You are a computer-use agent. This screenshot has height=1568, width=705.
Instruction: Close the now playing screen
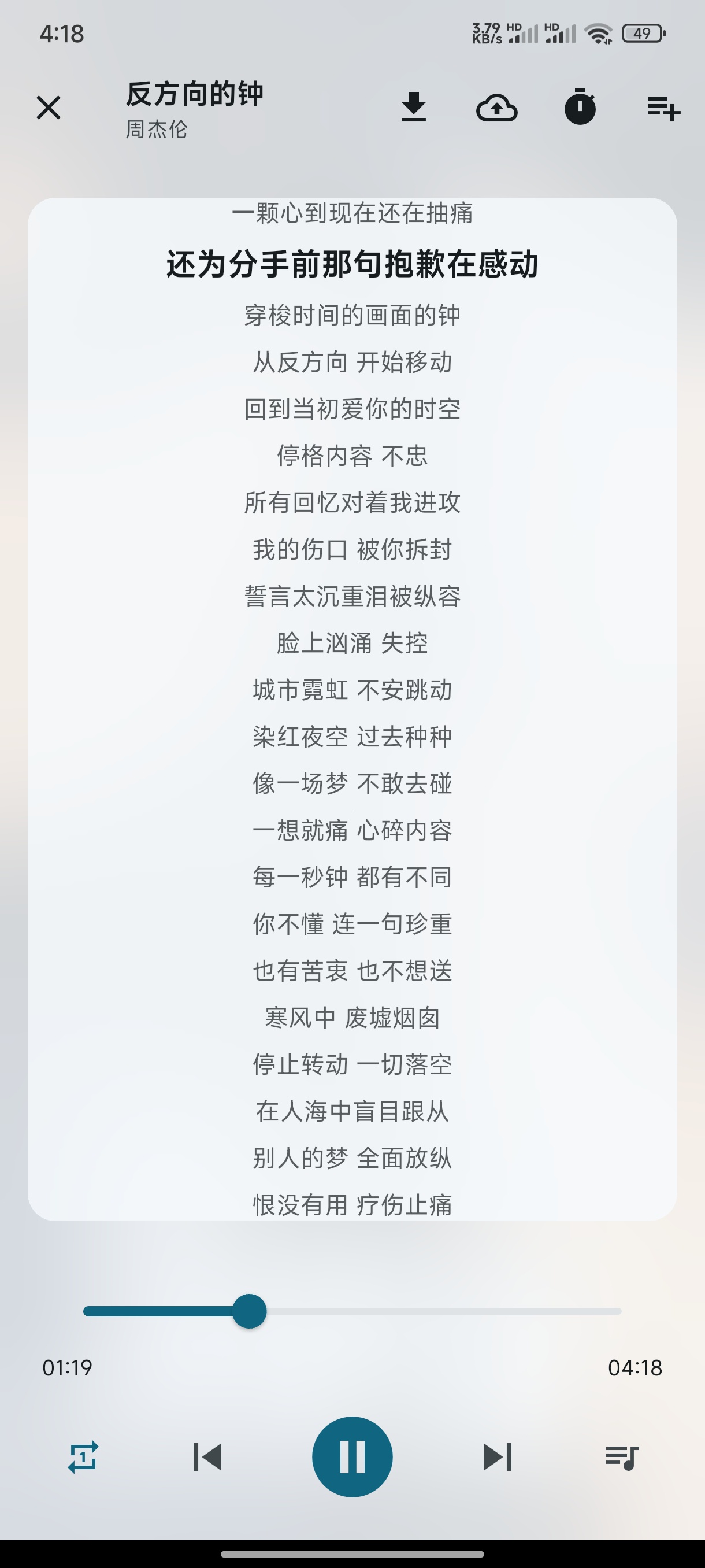coord(49,108)
